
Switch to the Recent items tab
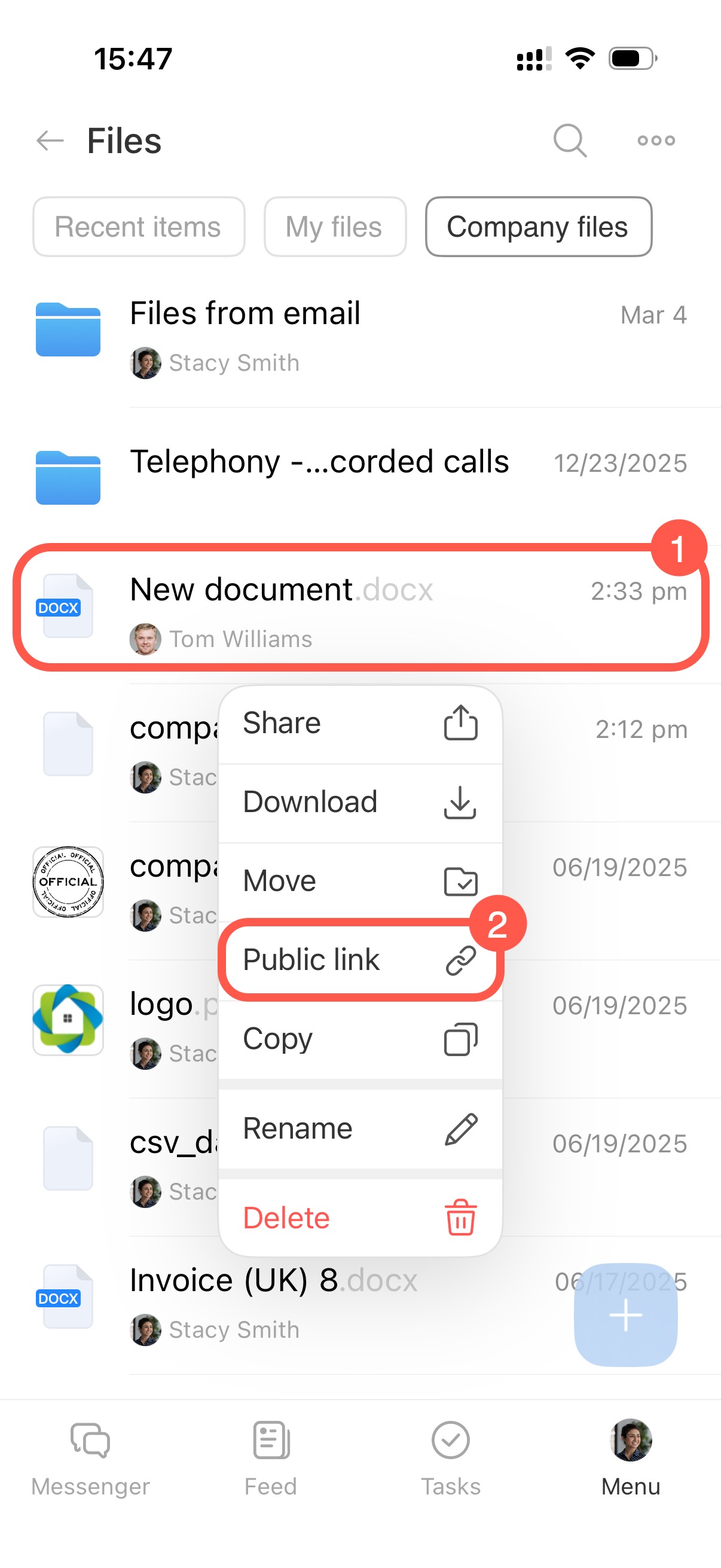click(138, 227)
